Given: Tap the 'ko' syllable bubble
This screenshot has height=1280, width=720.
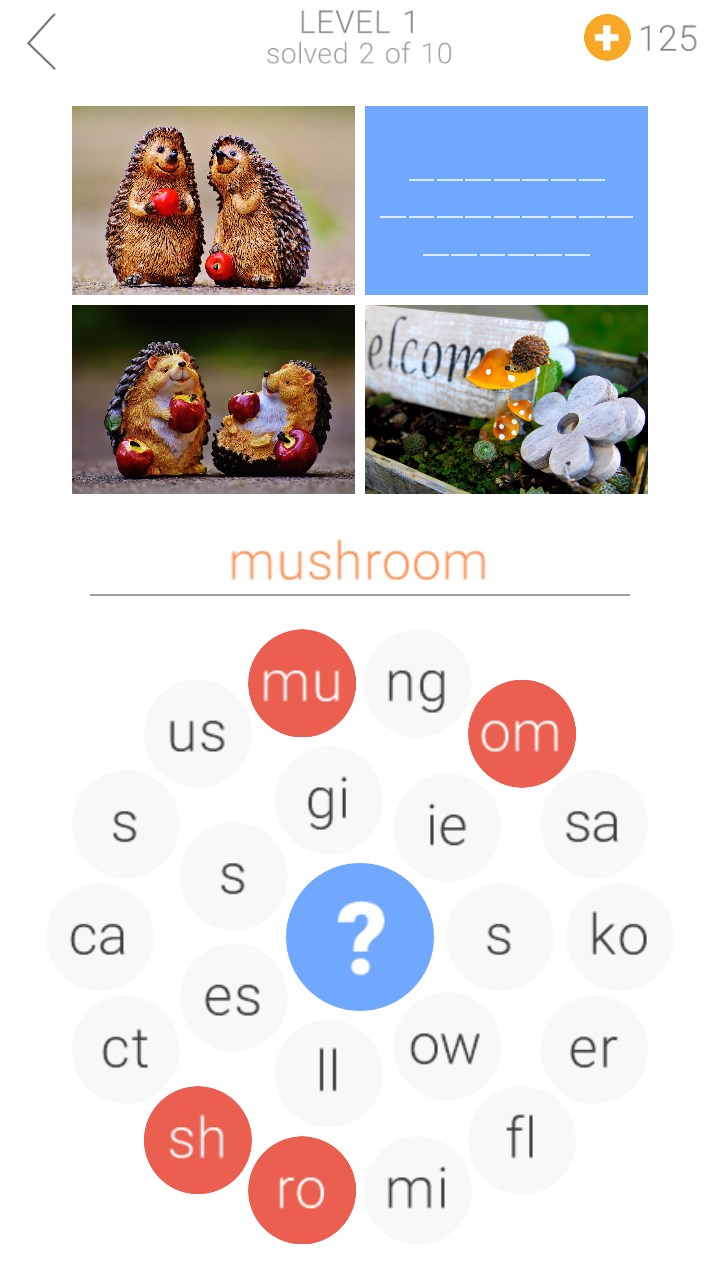Looking at the screenshot, I should 619,936.
